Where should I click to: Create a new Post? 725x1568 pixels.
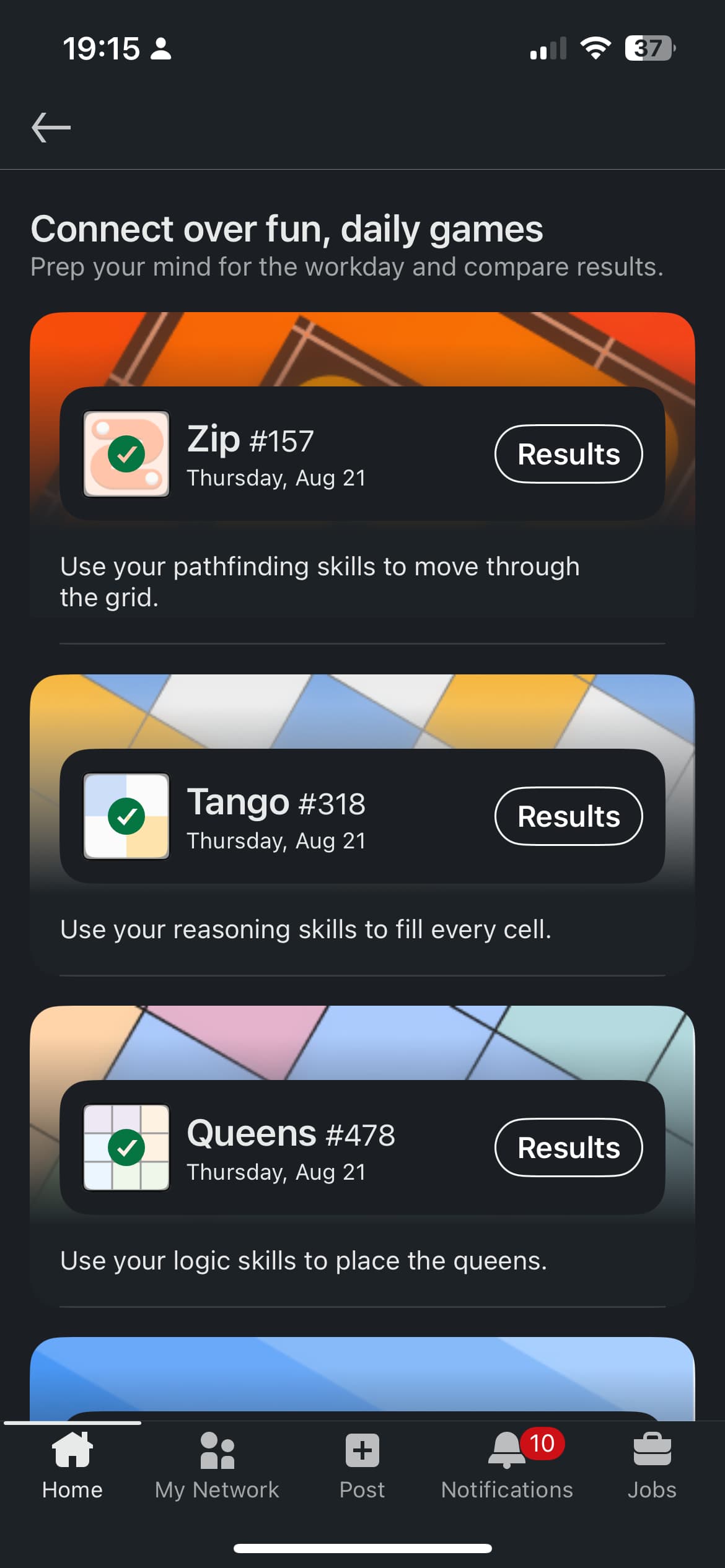[x=362, y=1466]
